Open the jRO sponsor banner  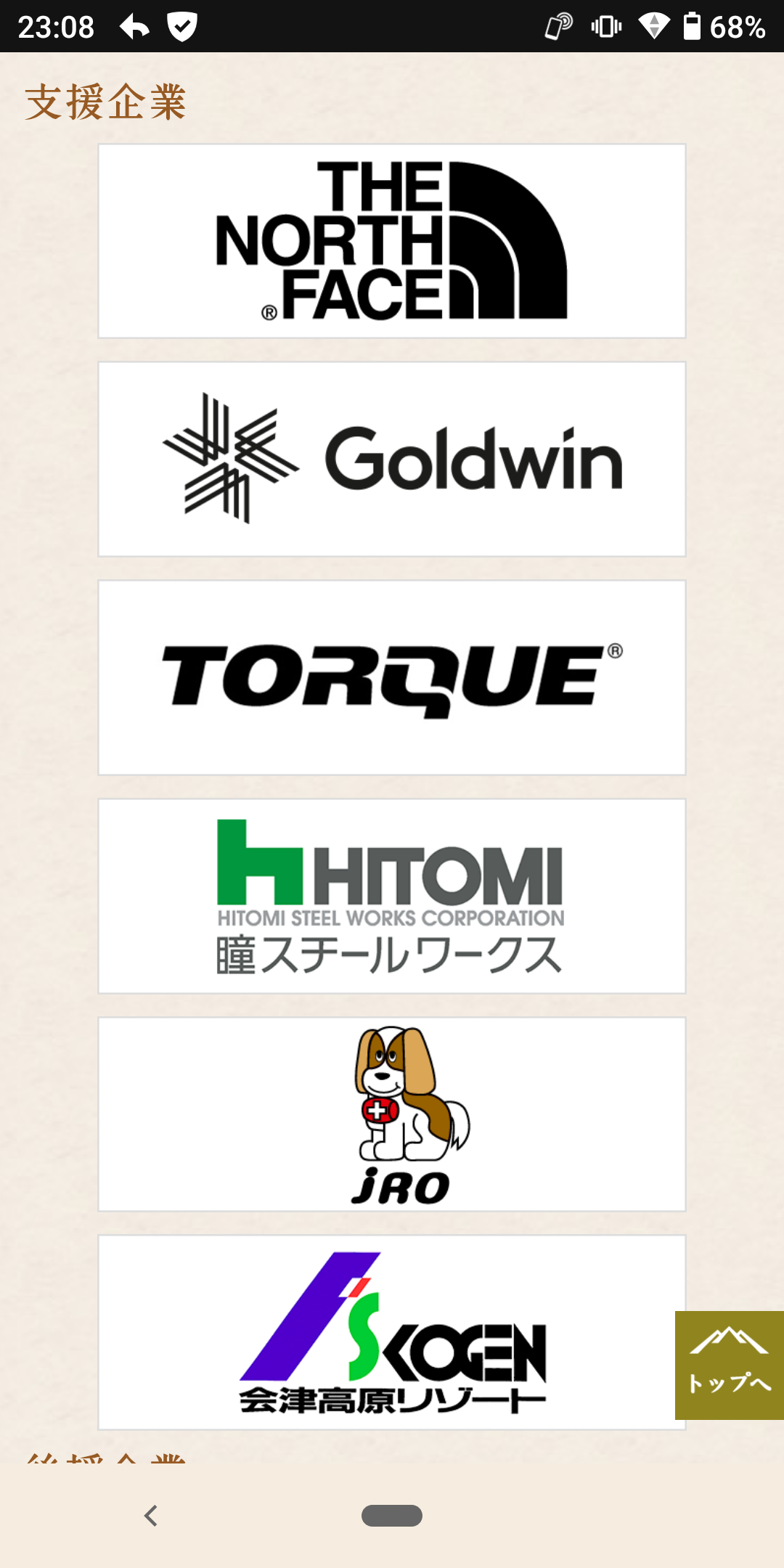tap(392, 1114)
